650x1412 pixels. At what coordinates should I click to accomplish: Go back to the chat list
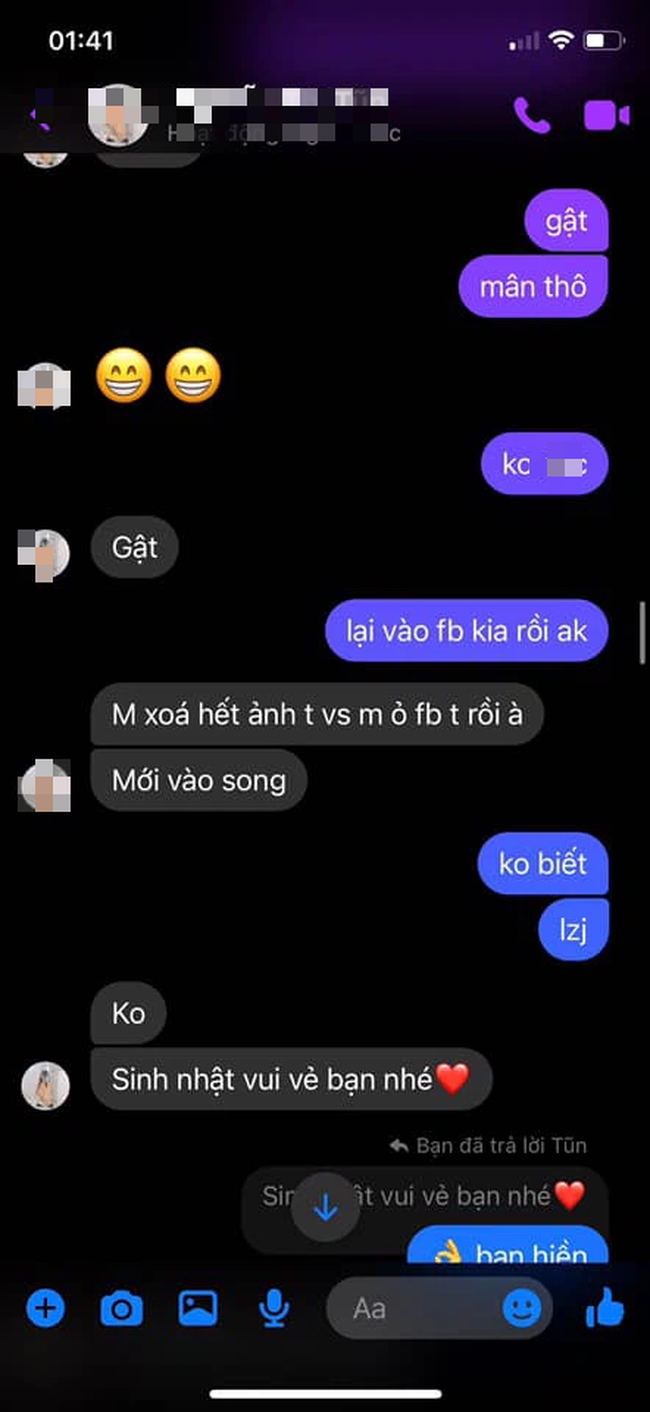(38, 115)
